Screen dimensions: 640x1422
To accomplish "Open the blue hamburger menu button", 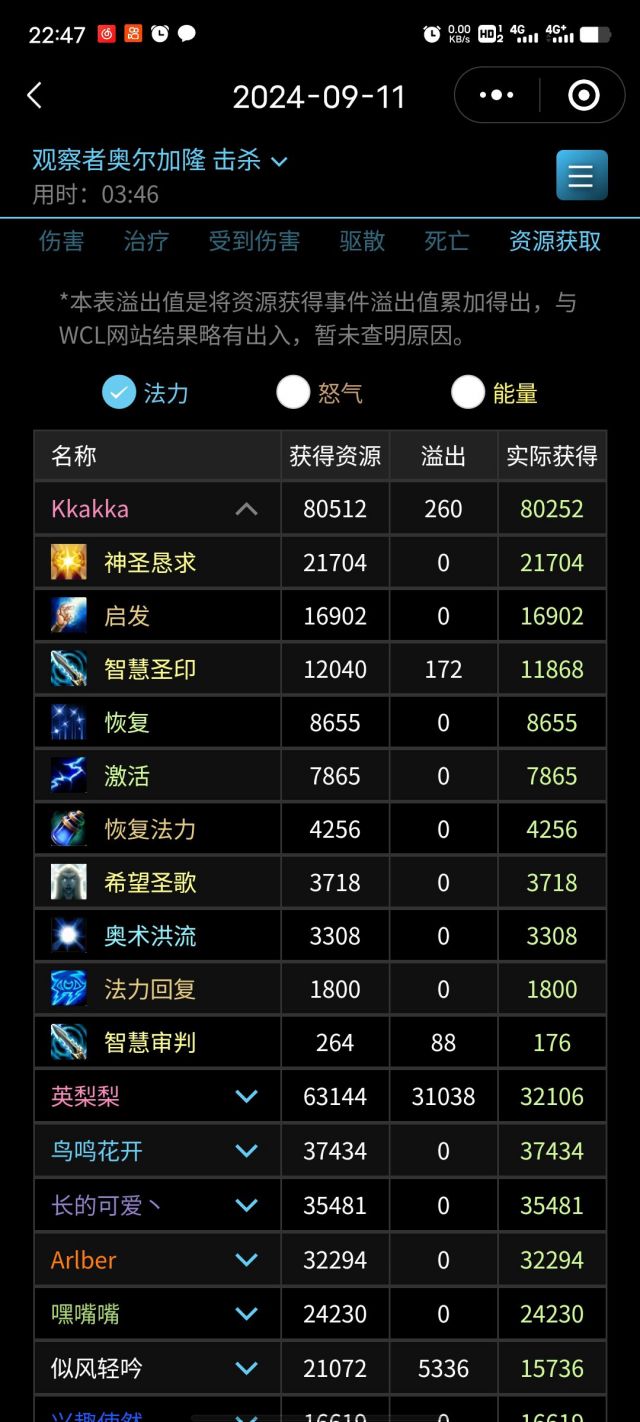I will pos(581,176).
